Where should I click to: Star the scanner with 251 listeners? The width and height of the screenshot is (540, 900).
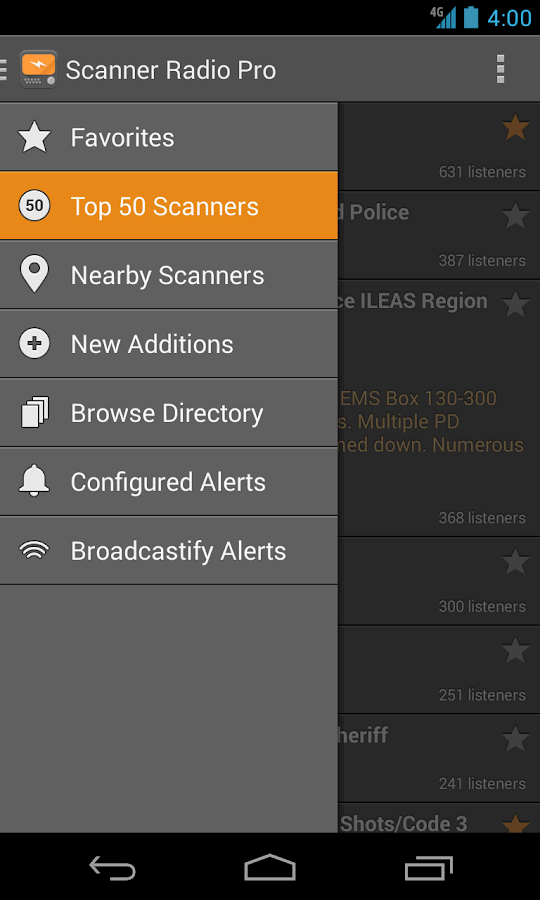[x=515, y=650]
